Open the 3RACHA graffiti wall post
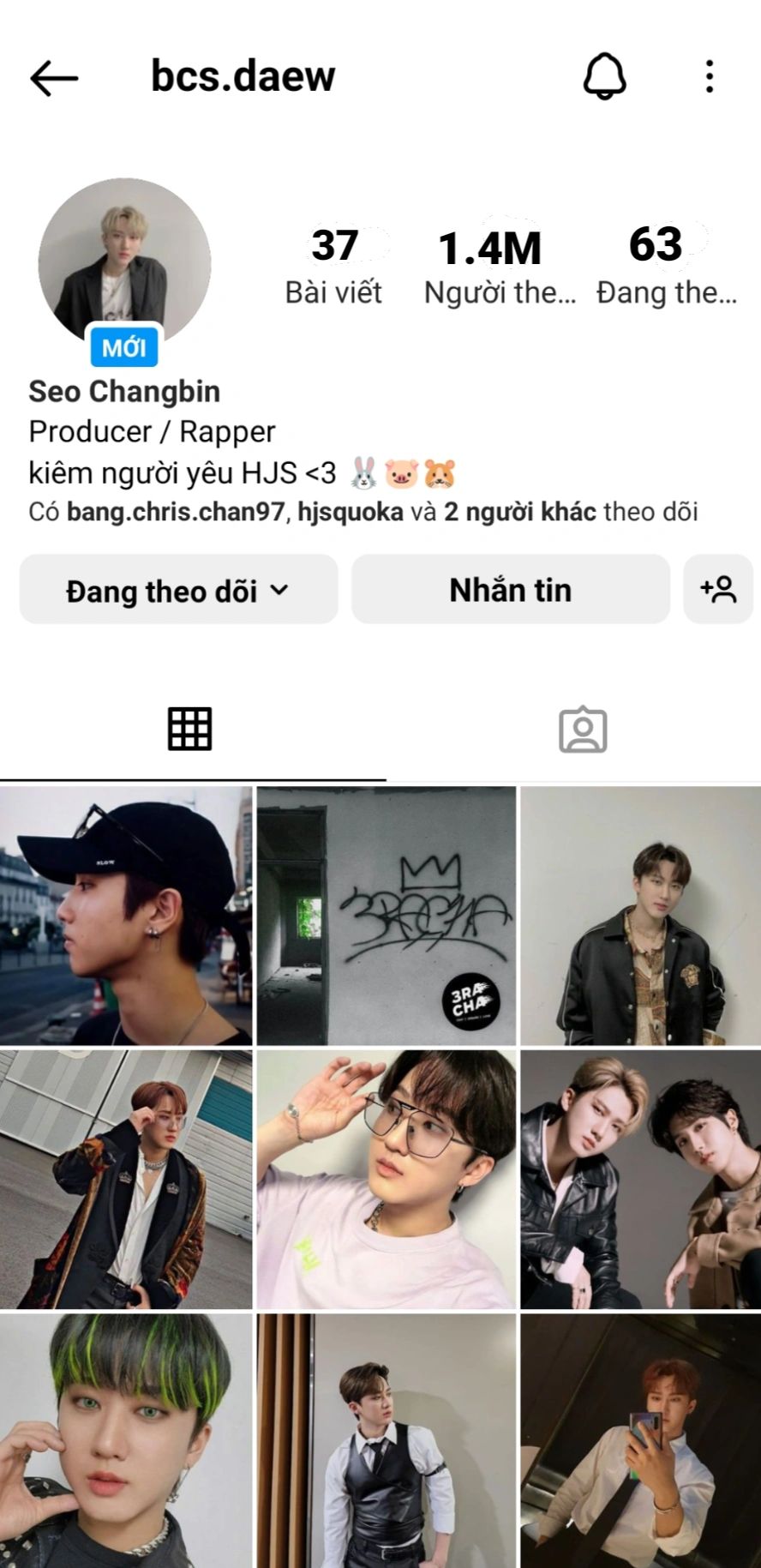 pos(386,916)
